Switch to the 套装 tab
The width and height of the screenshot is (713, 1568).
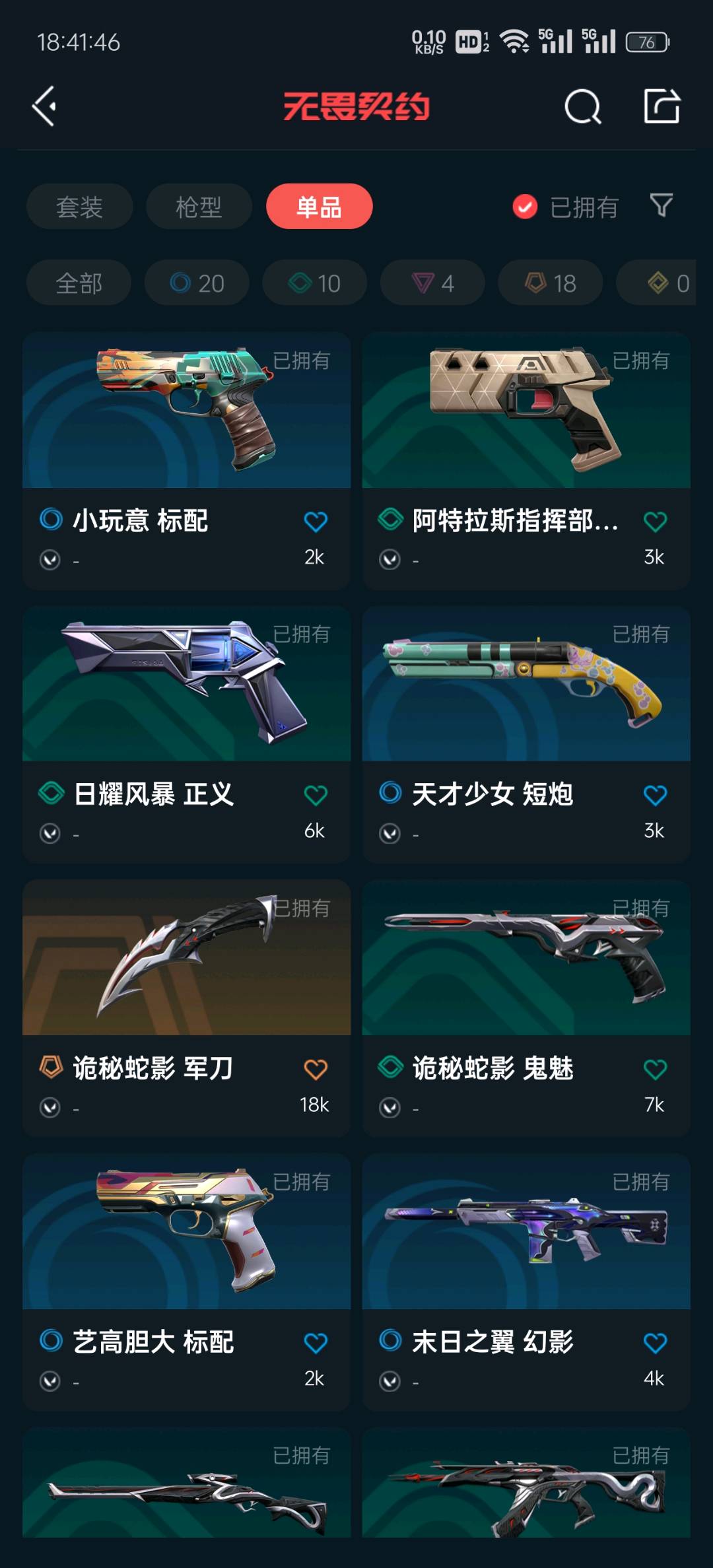79,207
